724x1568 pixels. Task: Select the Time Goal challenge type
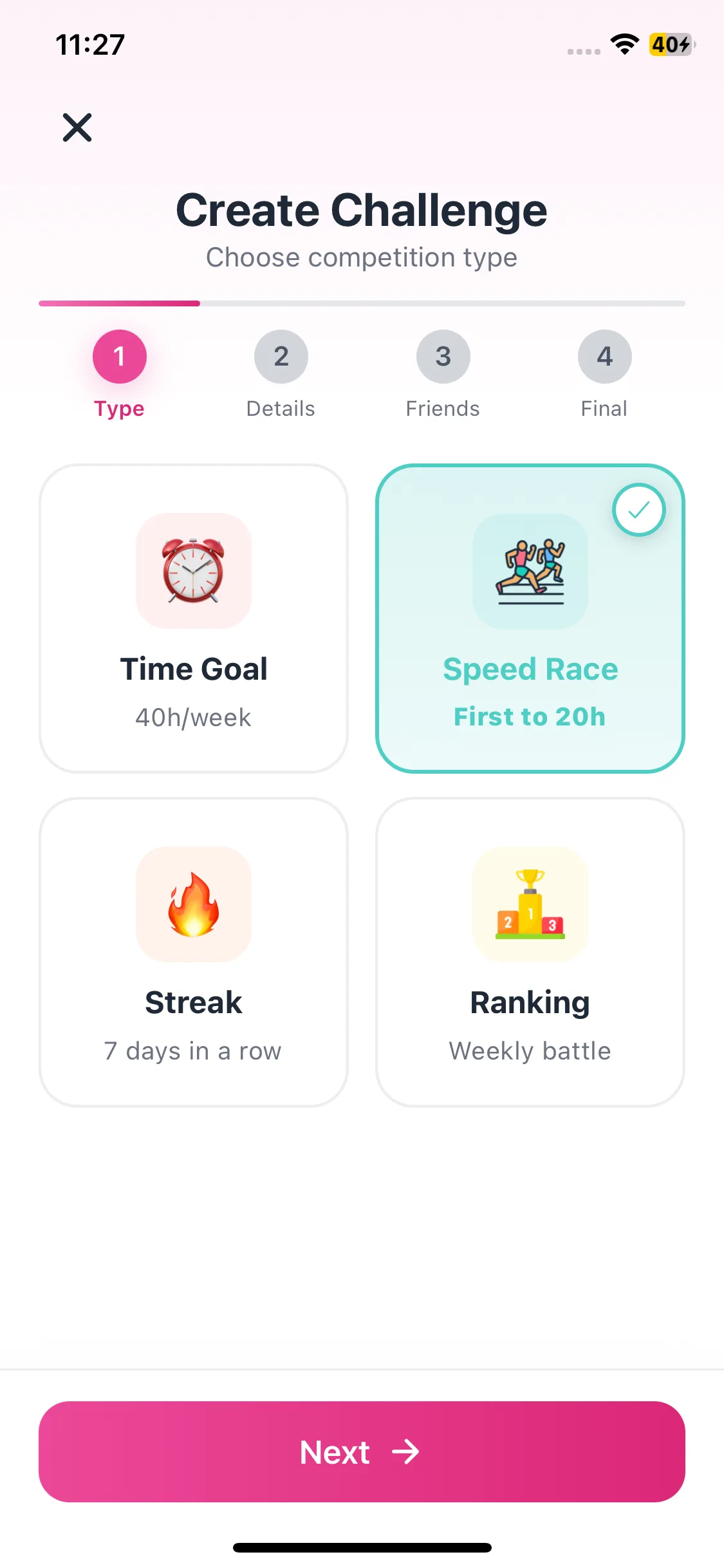(194, 619)
